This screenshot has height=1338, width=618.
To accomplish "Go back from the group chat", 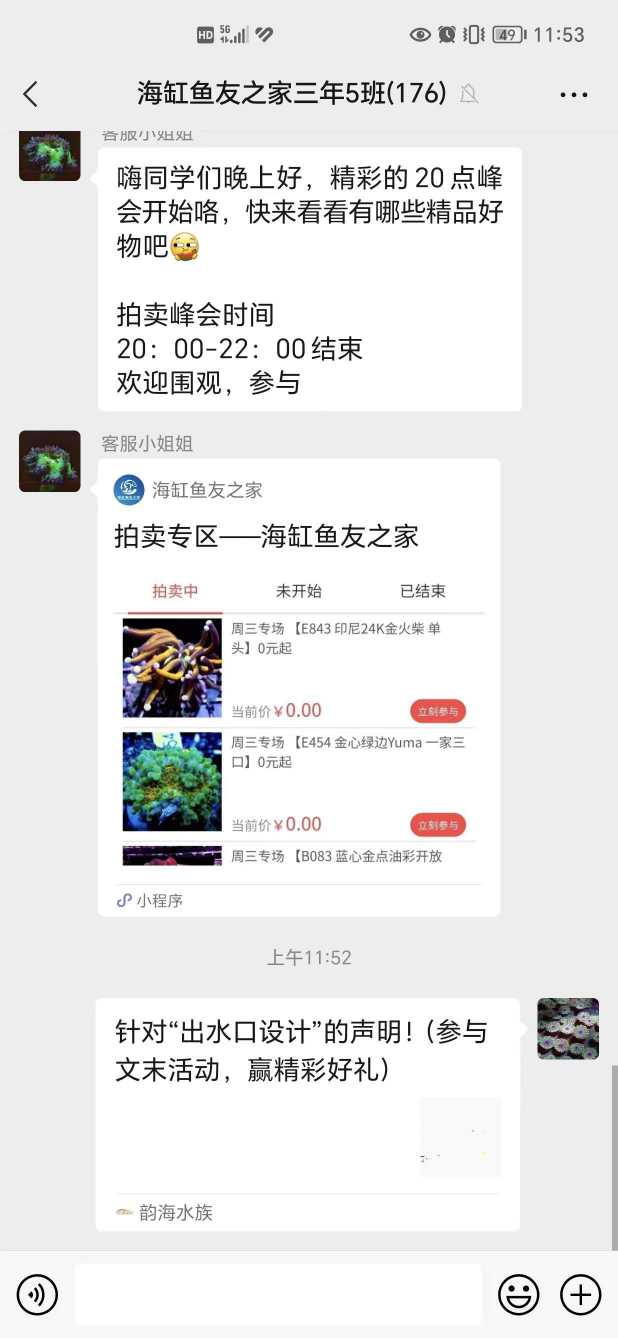I will [30, 94].
